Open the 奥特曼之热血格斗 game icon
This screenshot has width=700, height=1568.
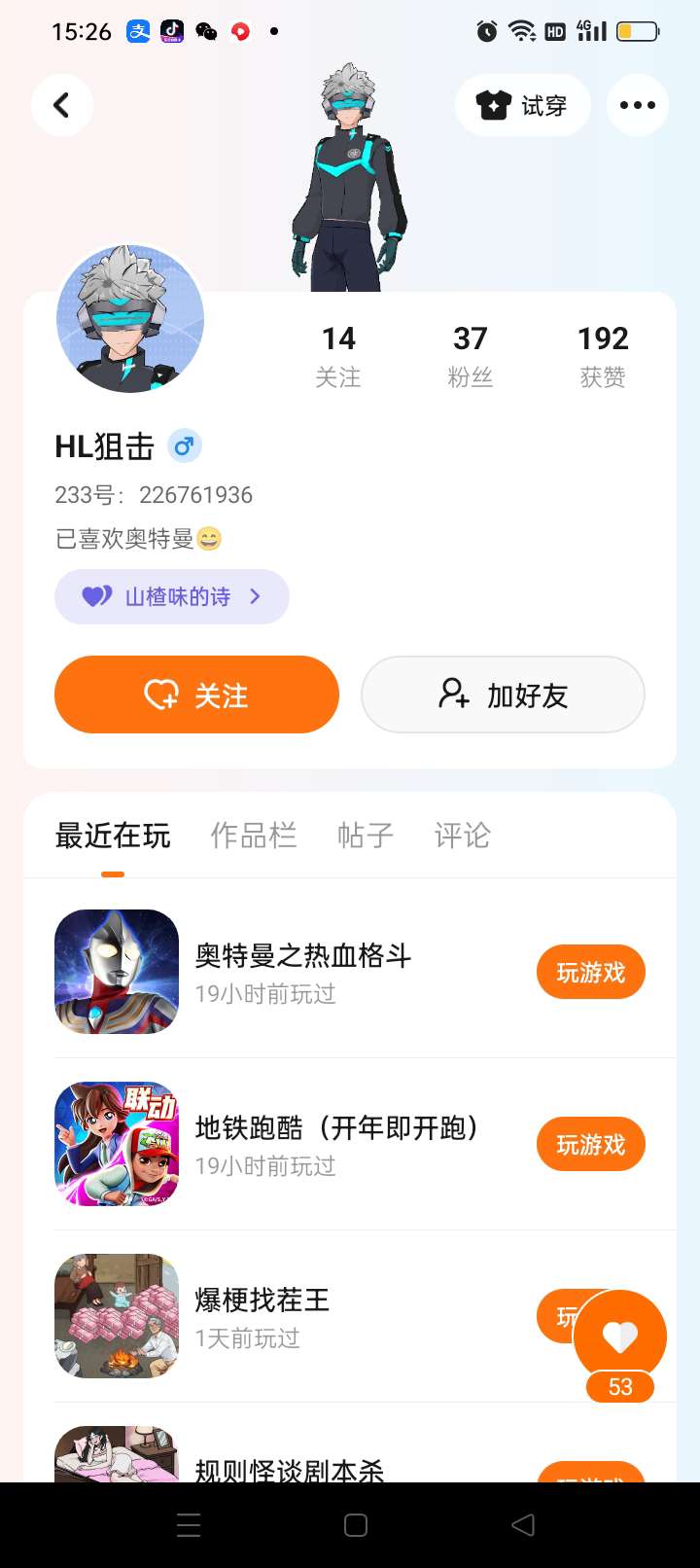tap(117, 972)
